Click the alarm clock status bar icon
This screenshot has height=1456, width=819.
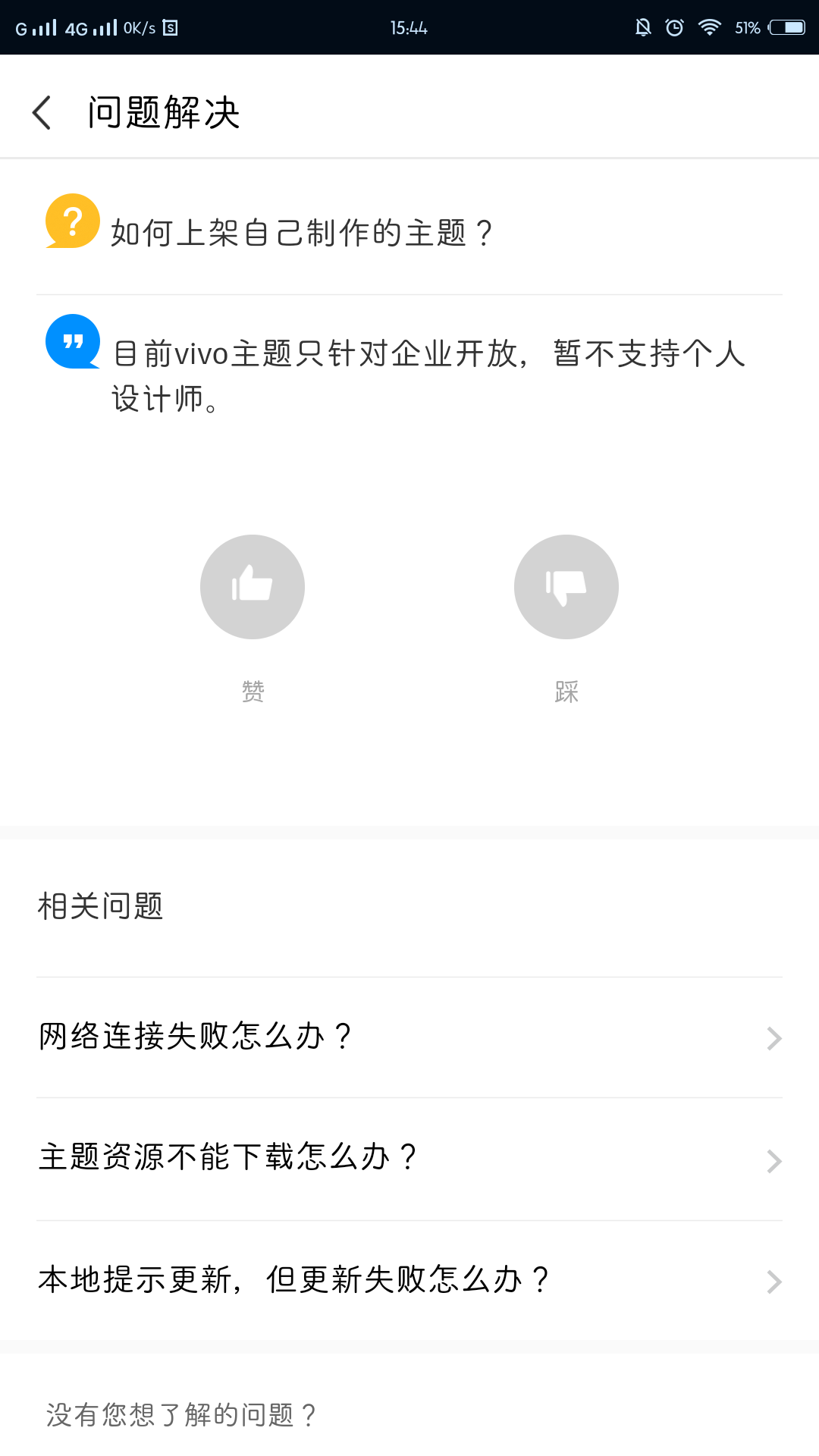[x=673, y=27]
